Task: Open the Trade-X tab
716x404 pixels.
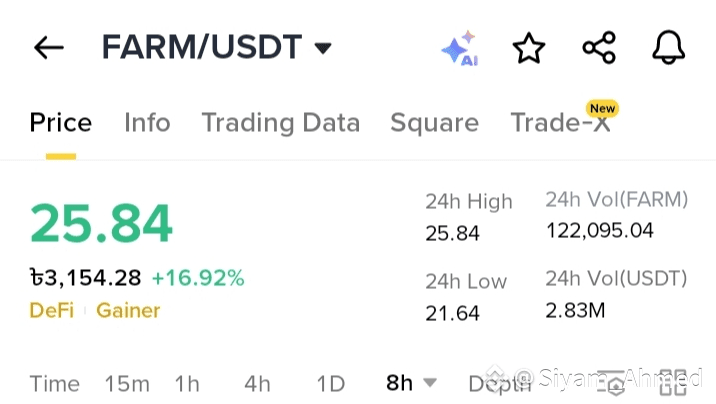Action: click(560, 123)
